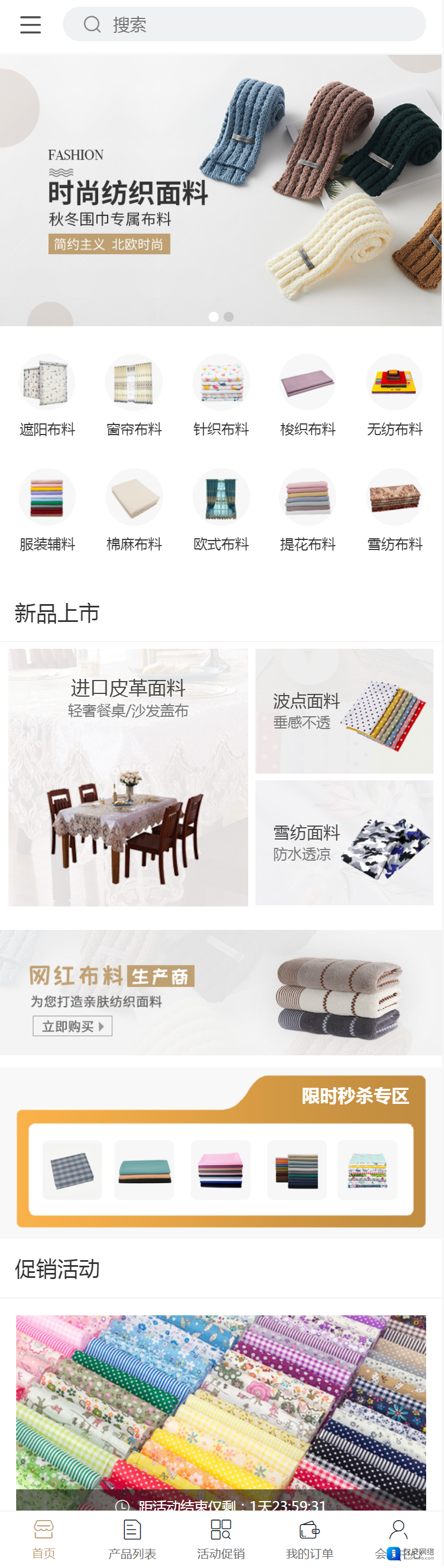Jump to the second banner slide dot
Screen dimensions: 444x1568
[x=229, y=317]
